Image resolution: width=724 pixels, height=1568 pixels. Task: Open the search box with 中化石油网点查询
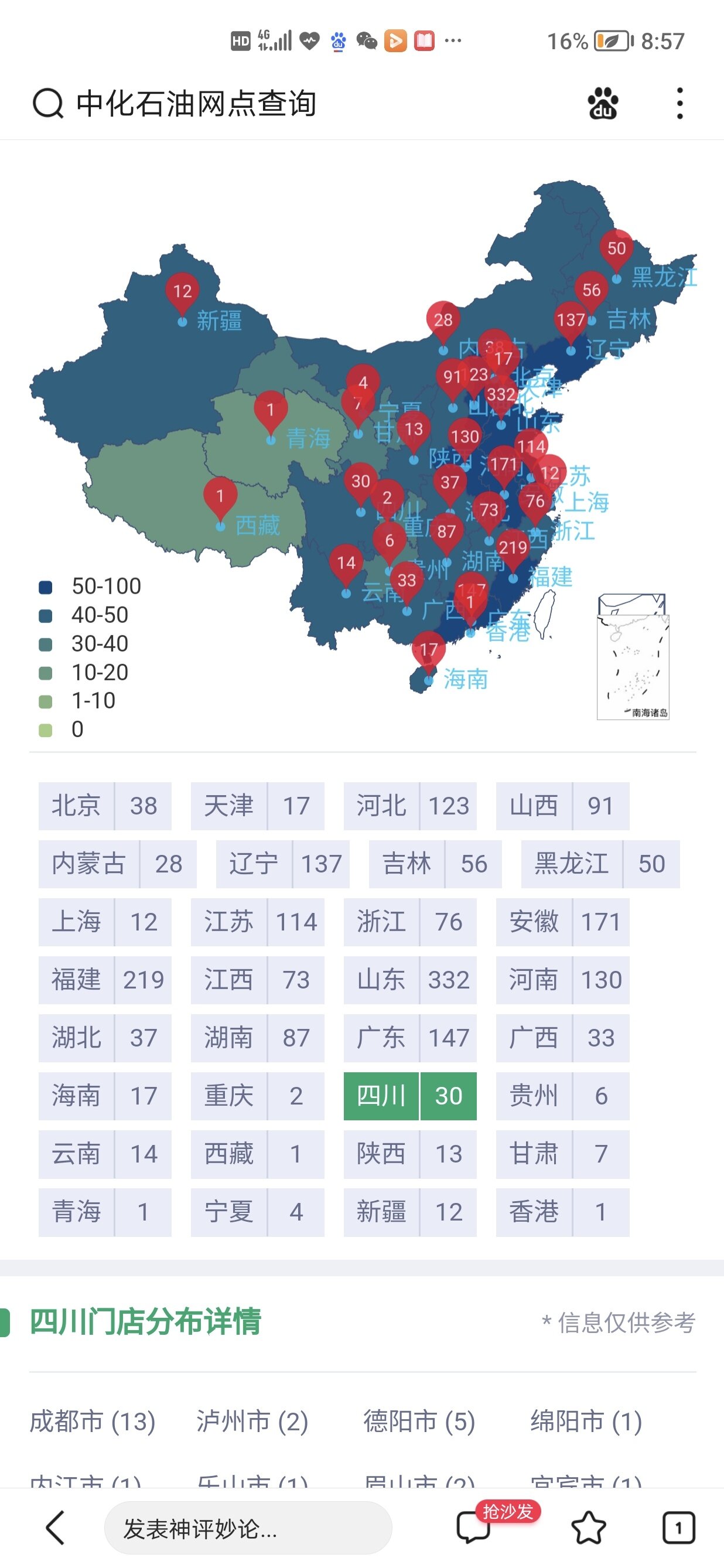[x=194, y=103]
